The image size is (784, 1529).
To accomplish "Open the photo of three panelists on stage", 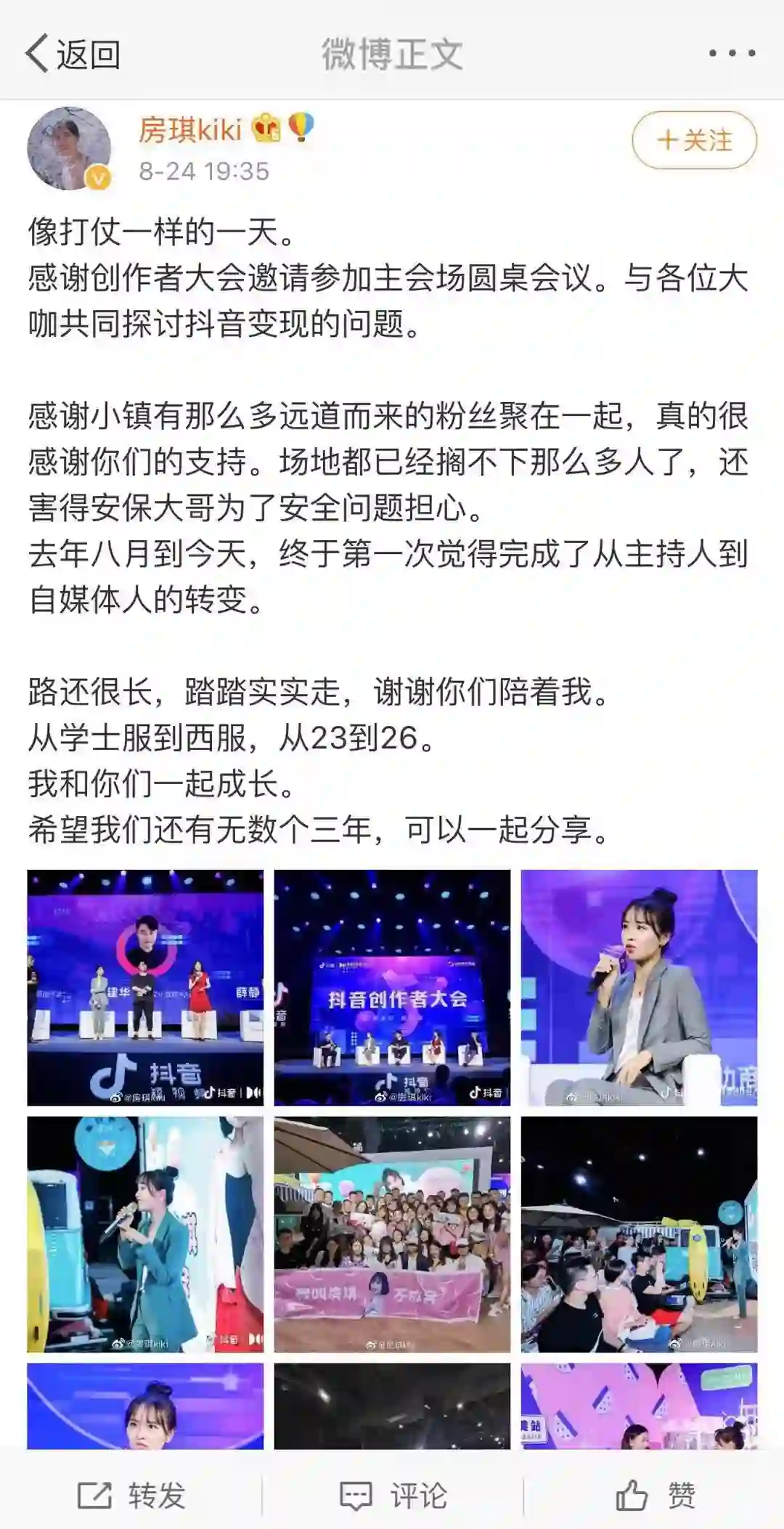I will [145, 987].
